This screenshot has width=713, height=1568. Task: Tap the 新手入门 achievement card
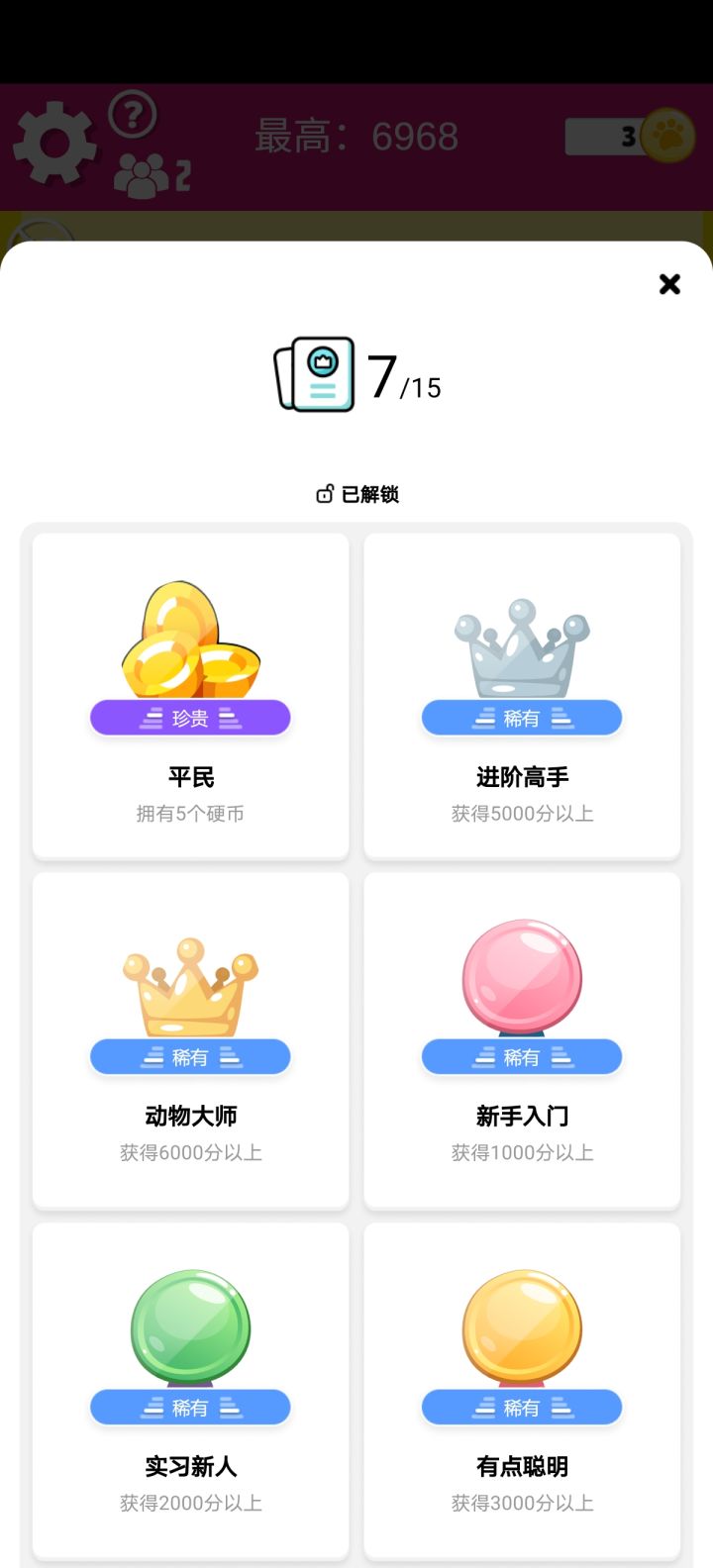coord(522,1039)
